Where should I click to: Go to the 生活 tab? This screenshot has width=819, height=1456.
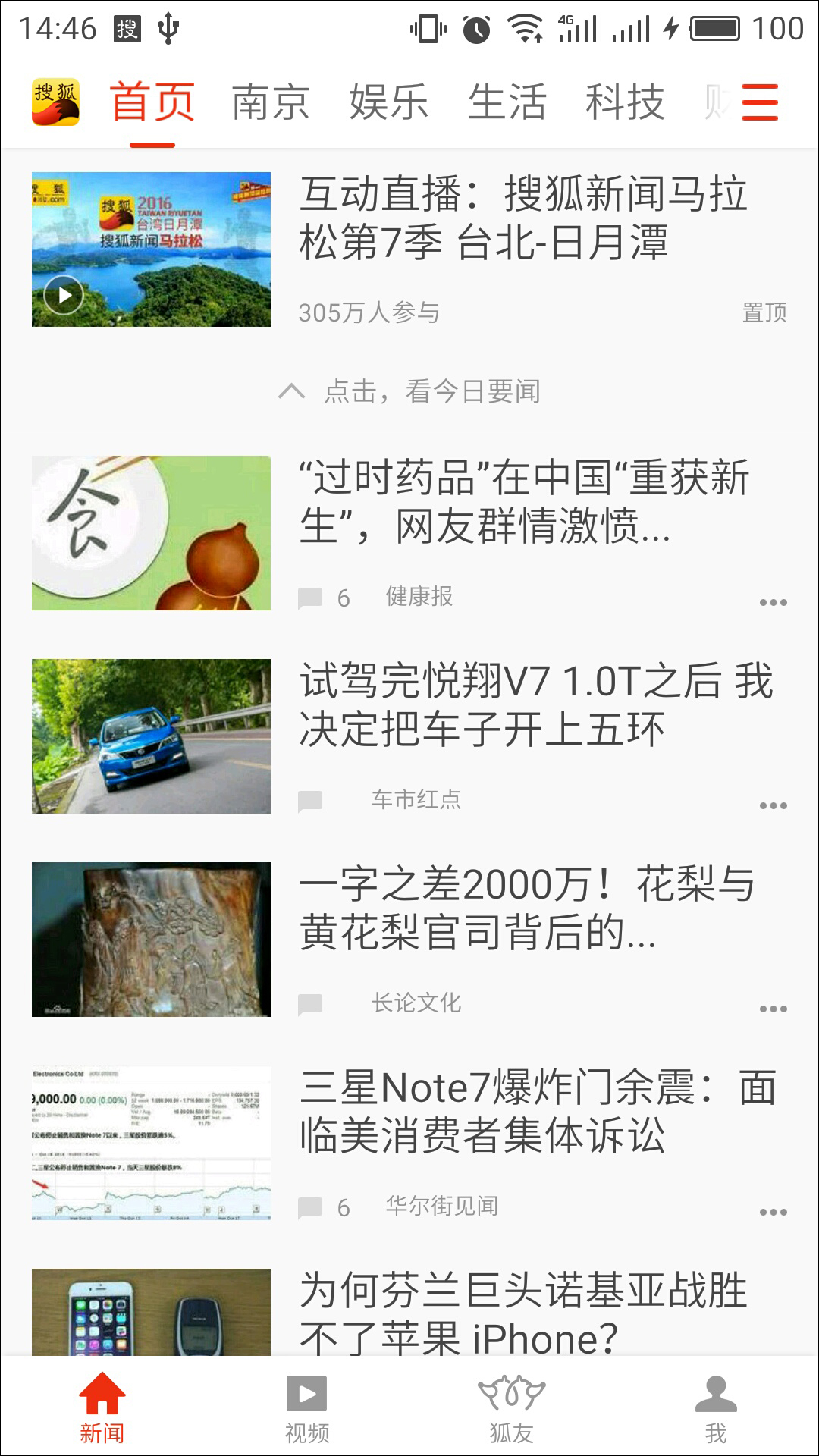(x=507, y=102)
